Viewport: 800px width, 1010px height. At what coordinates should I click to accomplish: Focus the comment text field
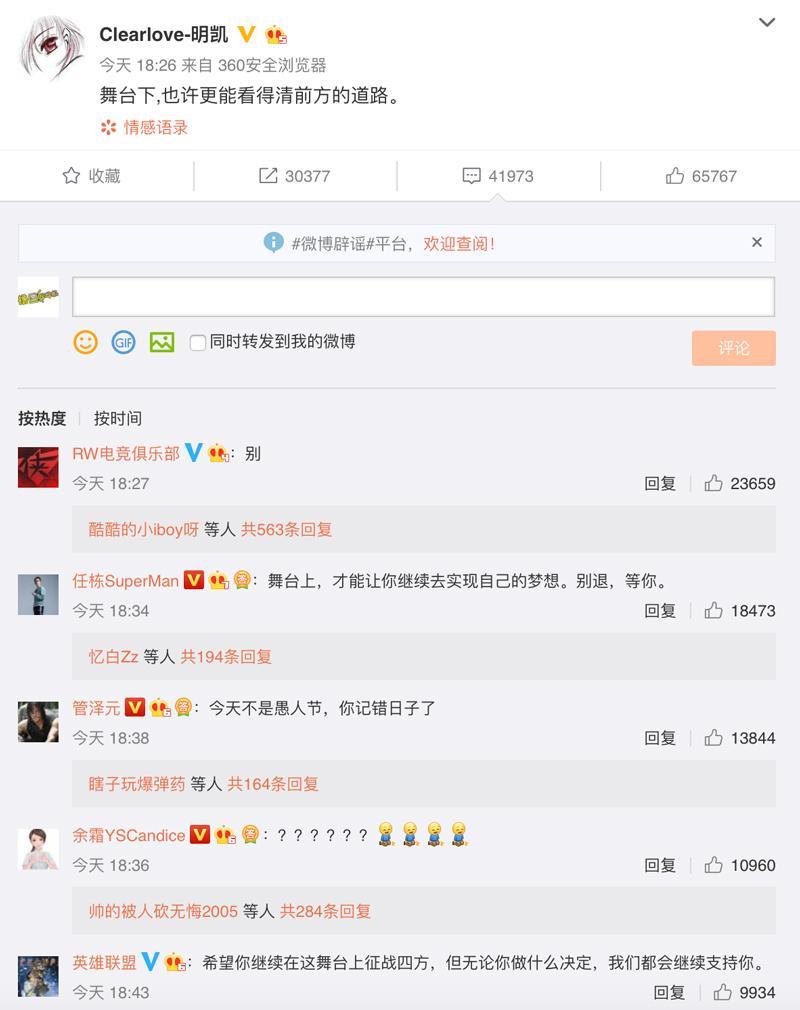click(423, 297)
